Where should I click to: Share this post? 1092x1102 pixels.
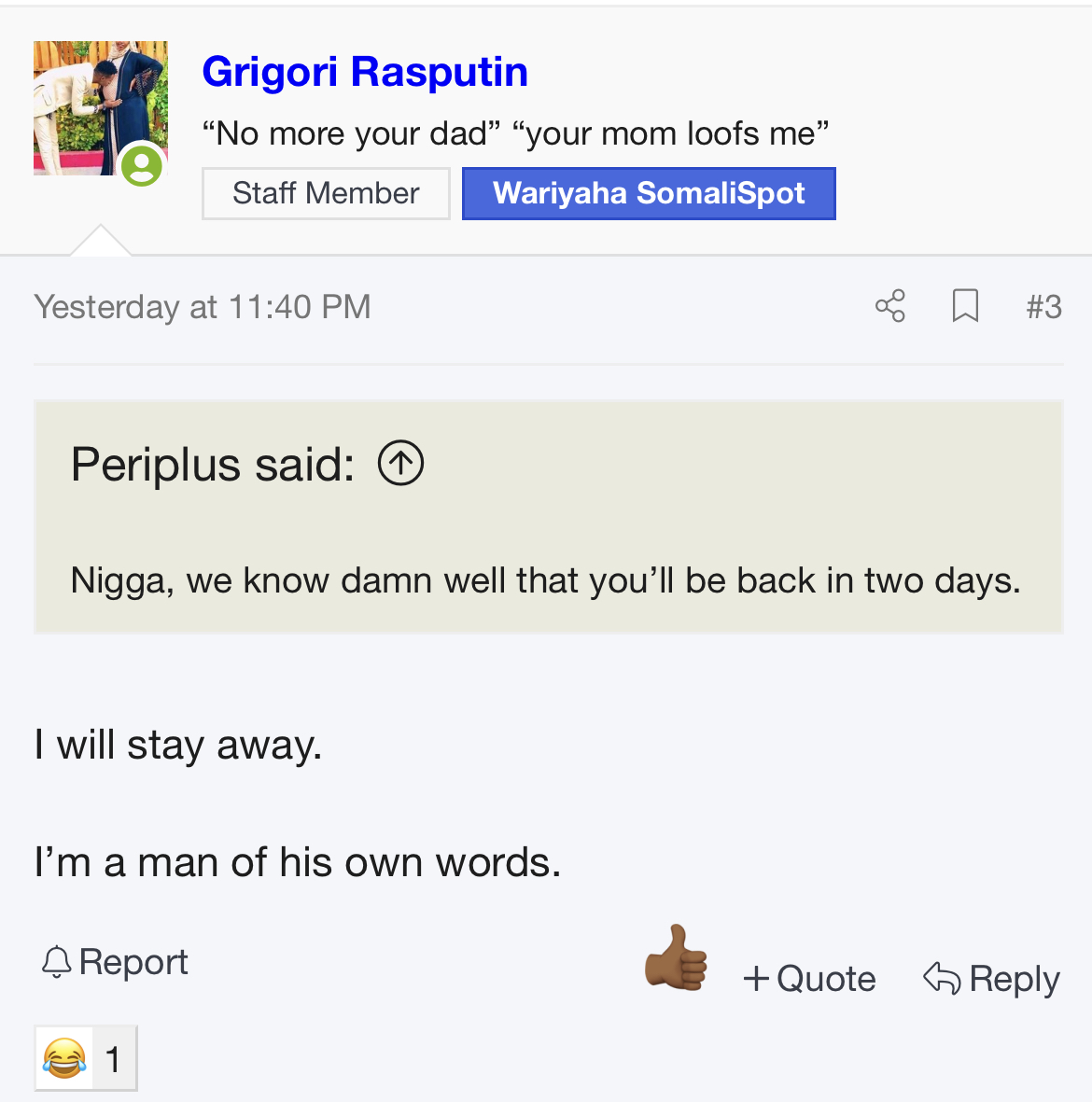(x=889, y=306)
